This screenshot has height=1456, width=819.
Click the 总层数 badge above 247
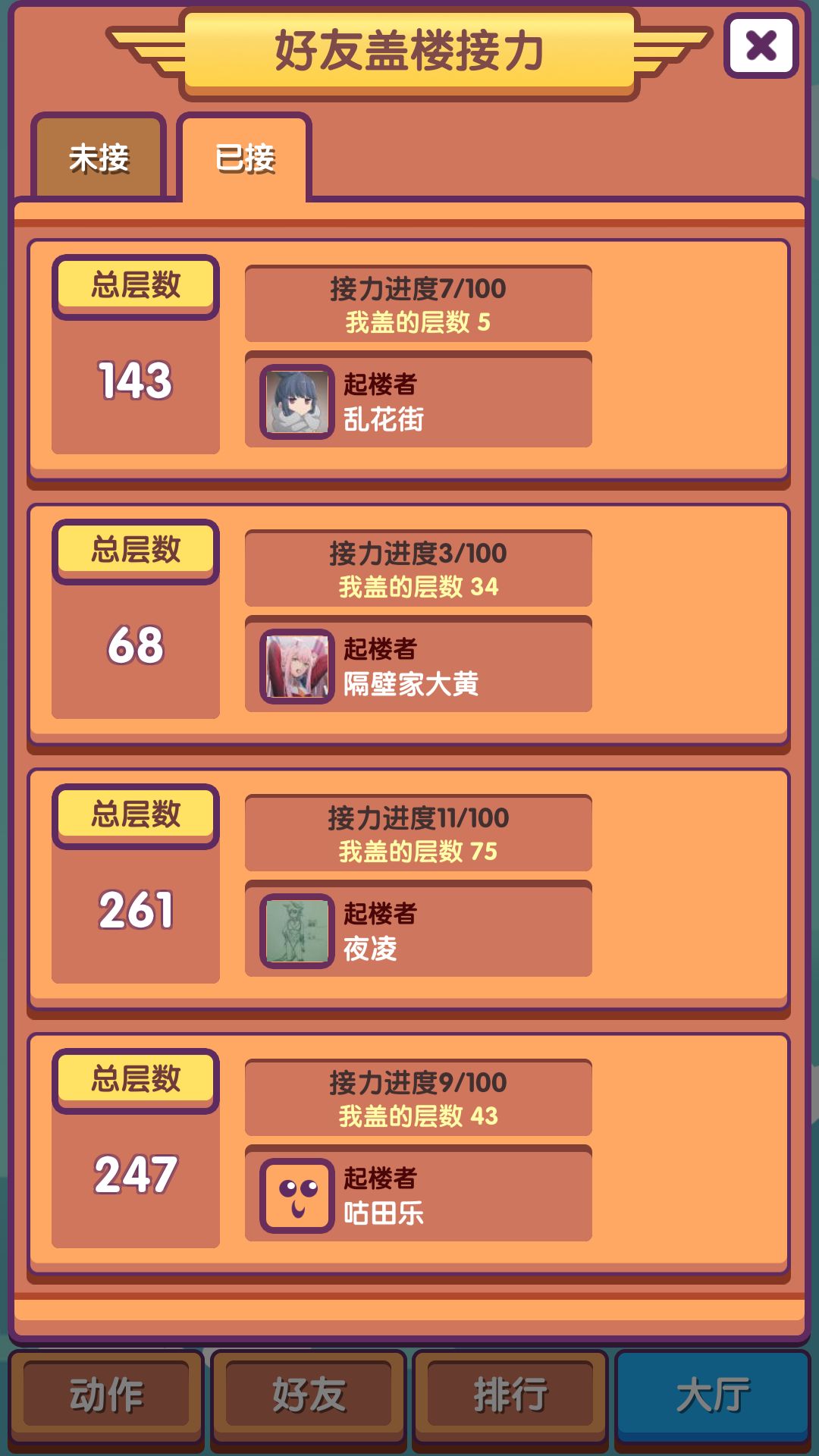(x=134, y=1077)
